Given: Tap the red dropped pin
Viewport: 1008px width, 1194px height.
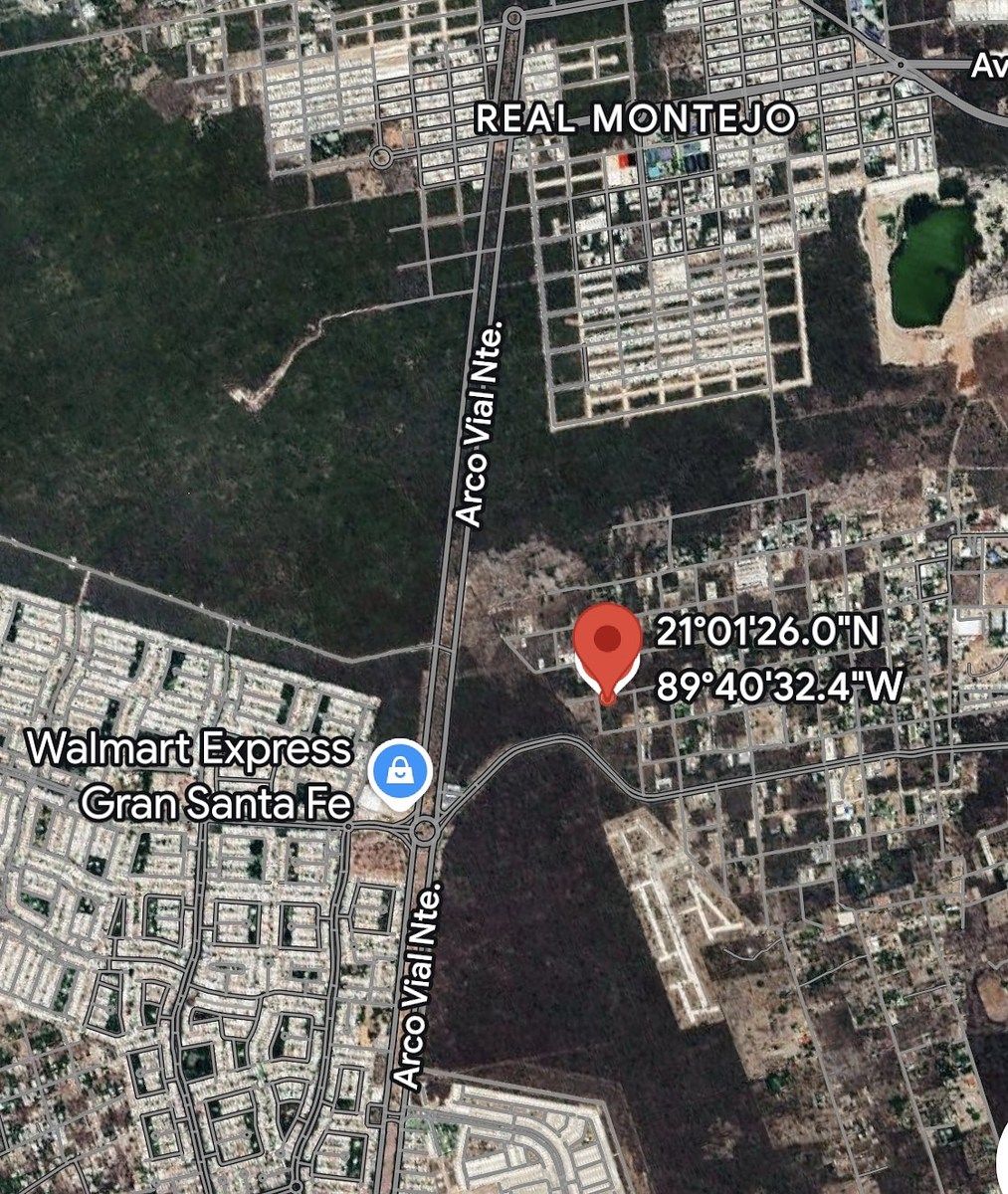Looking at the screenshot, I should point(609,645).
